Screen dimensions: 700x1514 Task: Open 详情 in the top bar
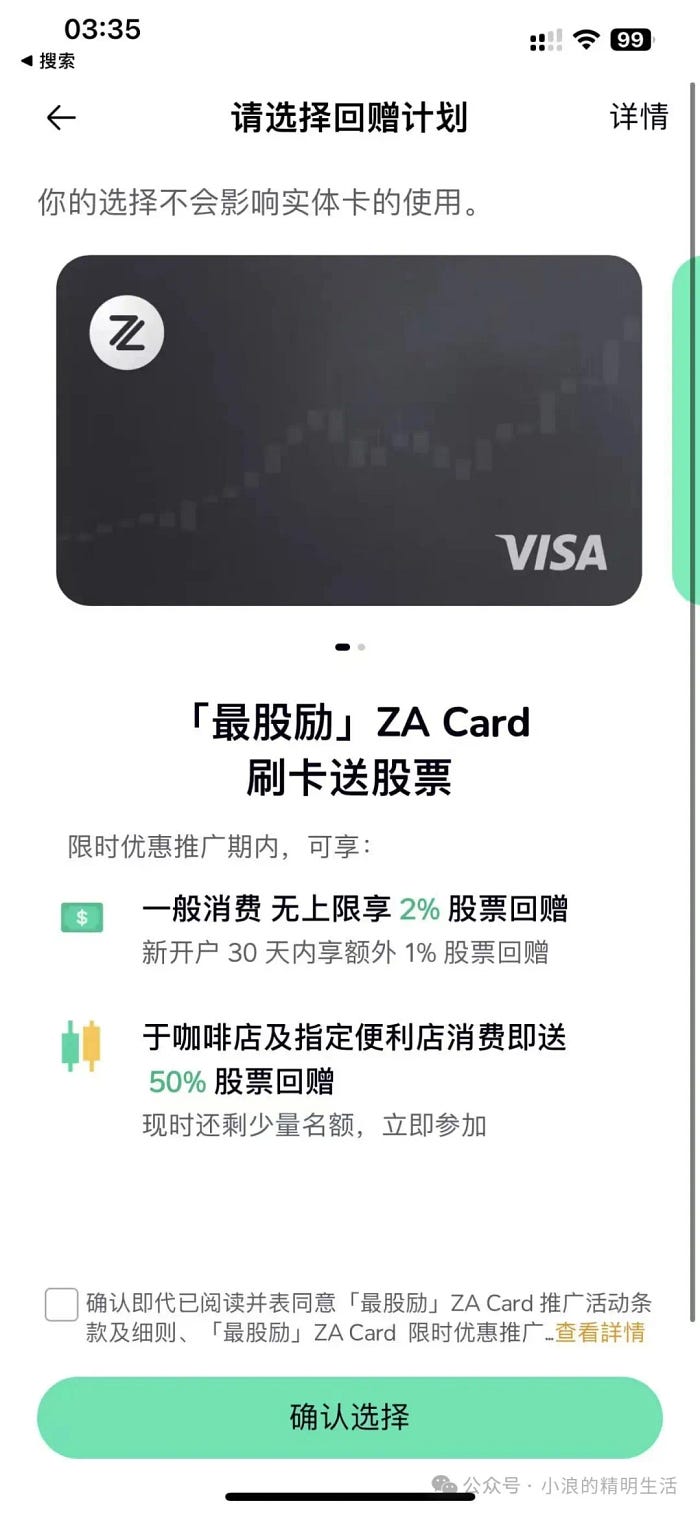[638, 117]
